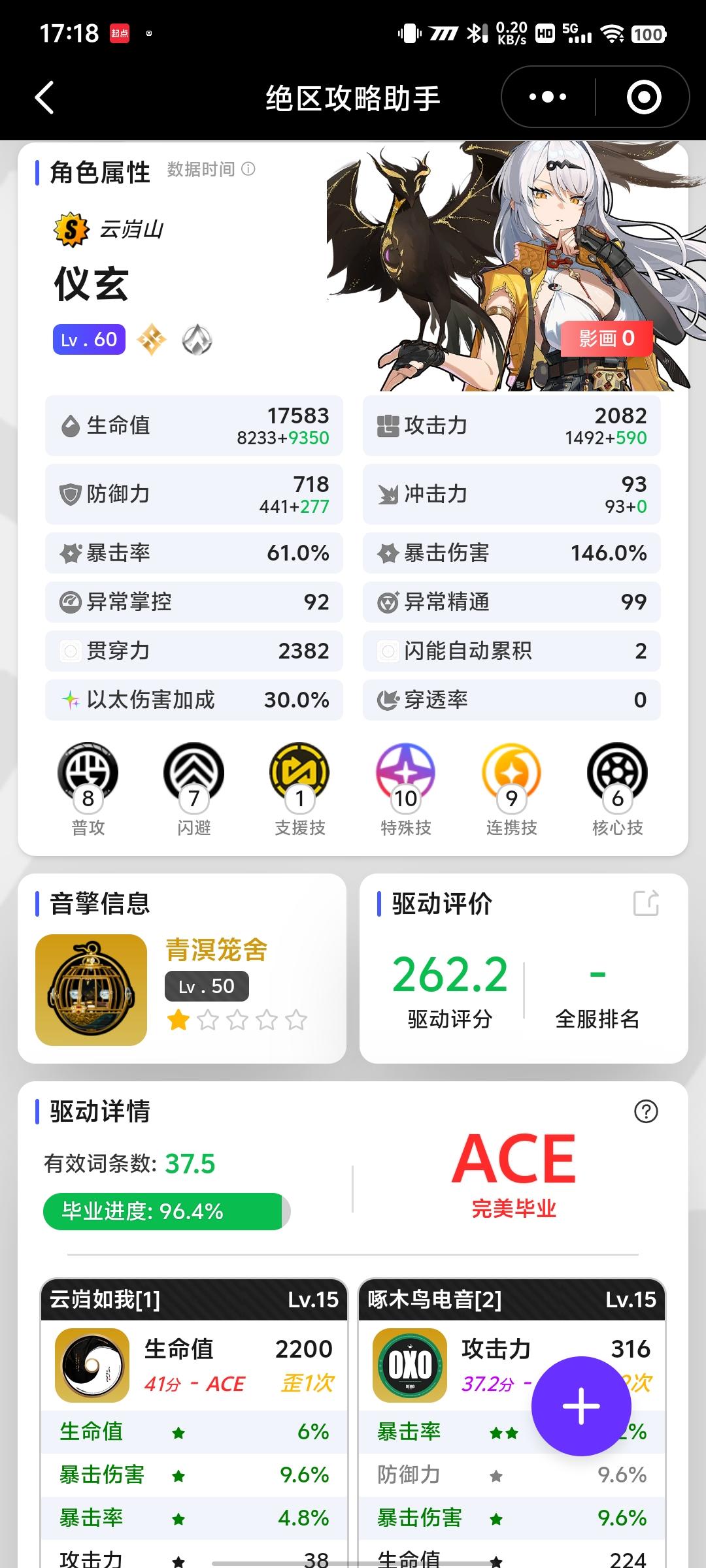Close the mini program with the circle button
The image size is (706, 1568).
pyautogui.click(x=644, y=97)
